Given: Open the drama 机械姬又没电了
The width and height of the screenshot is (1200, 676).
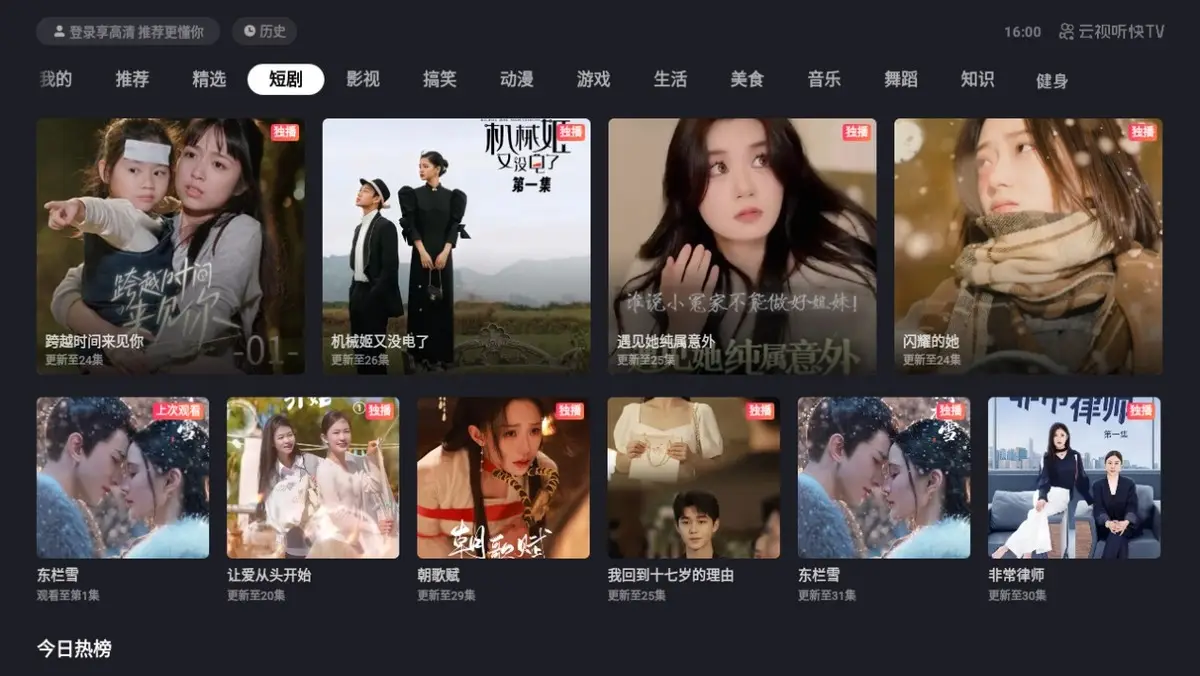Looking at the screenshot, I should coord(456,246).
